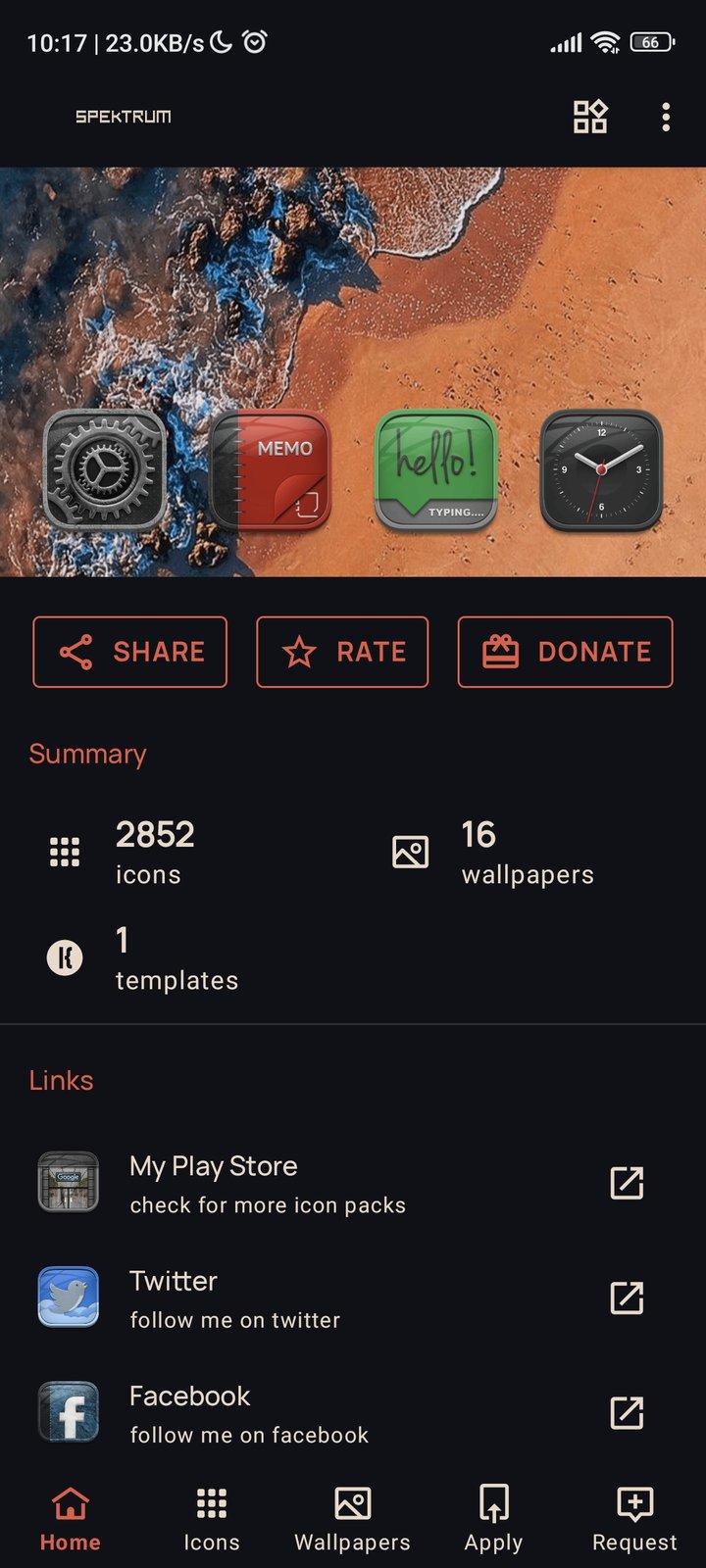The image size is (706, 1568).
Task: Go to the Home tab
Action: (x=71, y=1519)
